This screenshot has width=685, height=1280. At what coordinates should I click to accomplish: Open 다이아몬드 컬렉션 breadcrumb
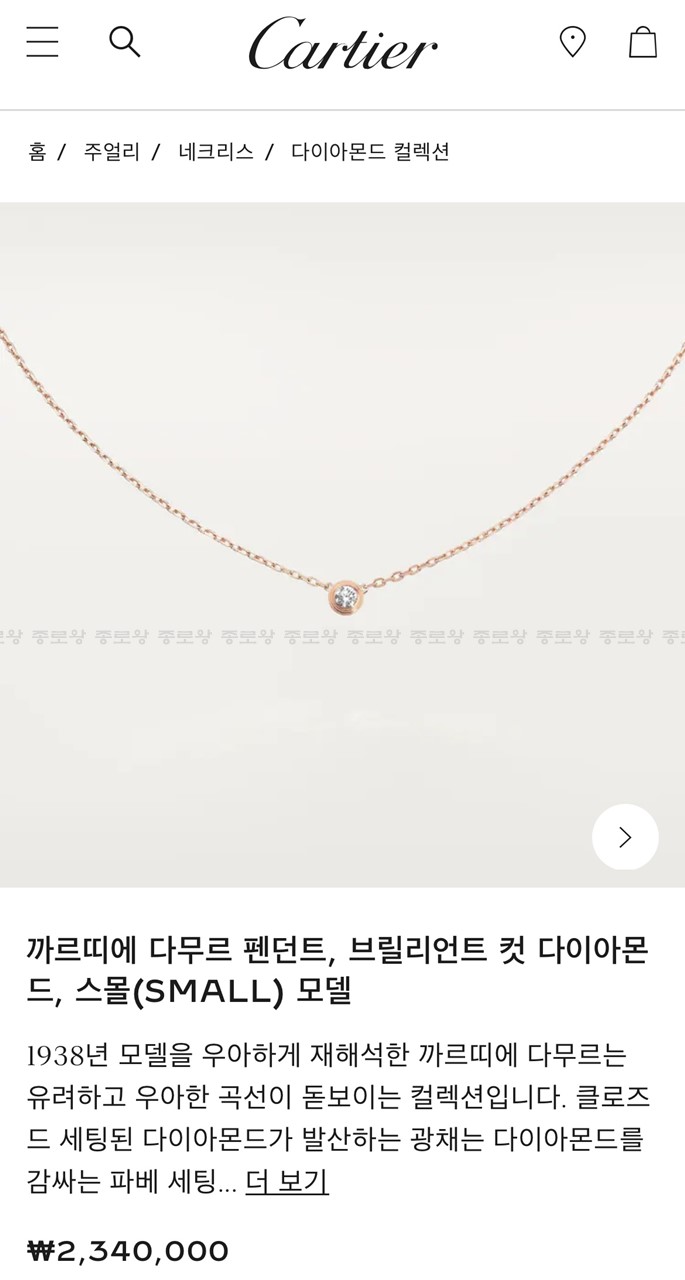point(370,152)
